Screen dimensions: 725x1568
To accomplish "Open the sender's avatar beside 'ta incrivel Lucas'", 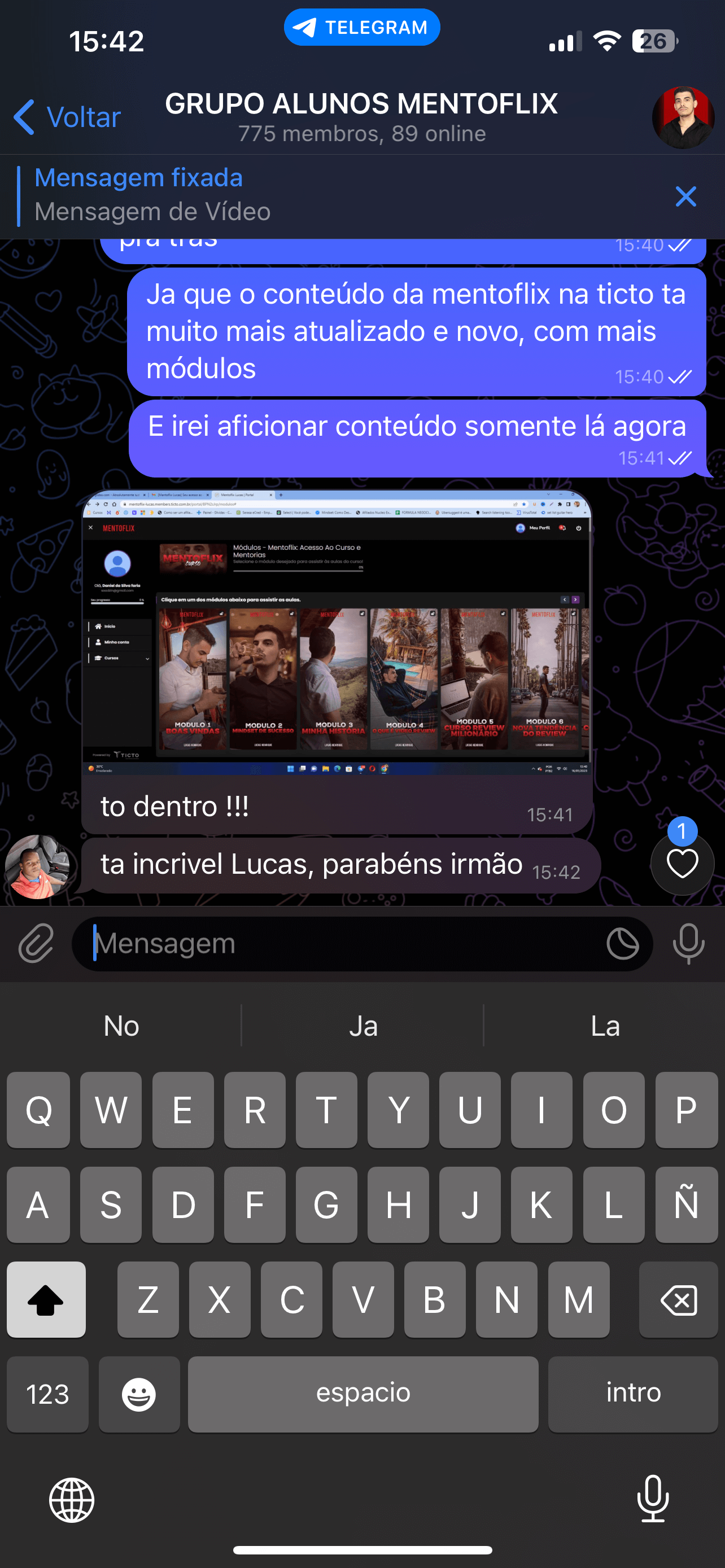I will [39, 866].
